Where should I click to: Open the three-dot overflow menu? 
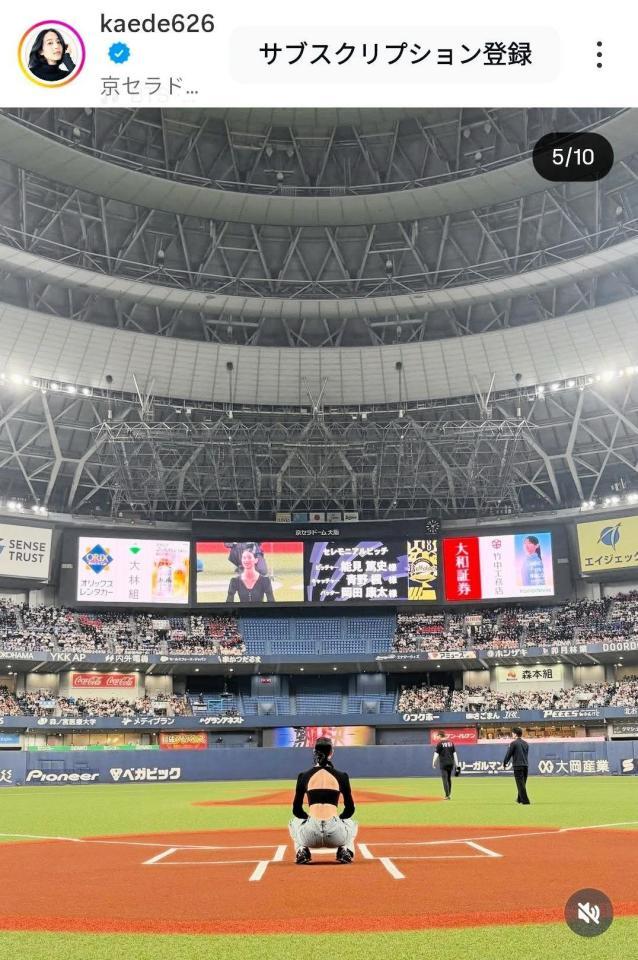[x=599, y=54]
